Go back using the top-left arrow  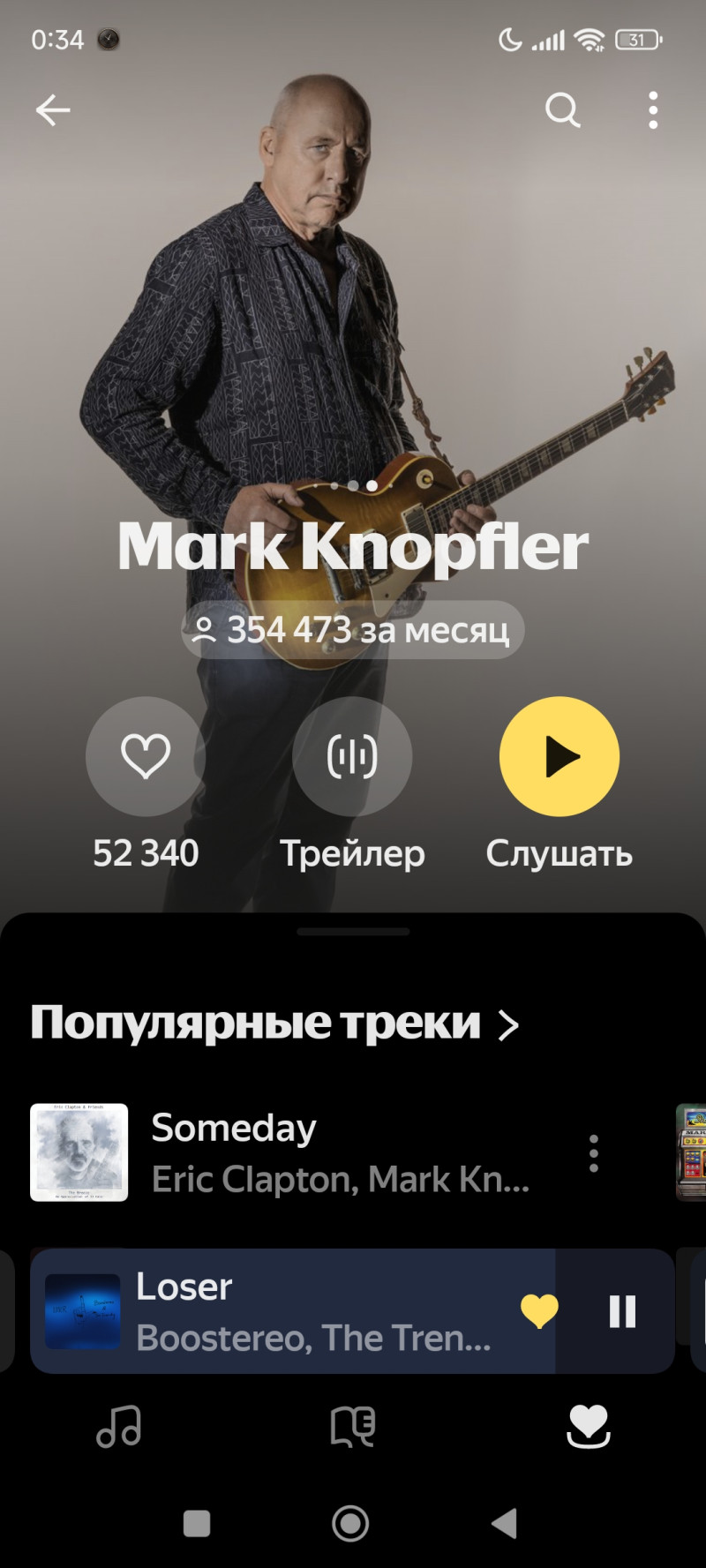coord(53,110)
